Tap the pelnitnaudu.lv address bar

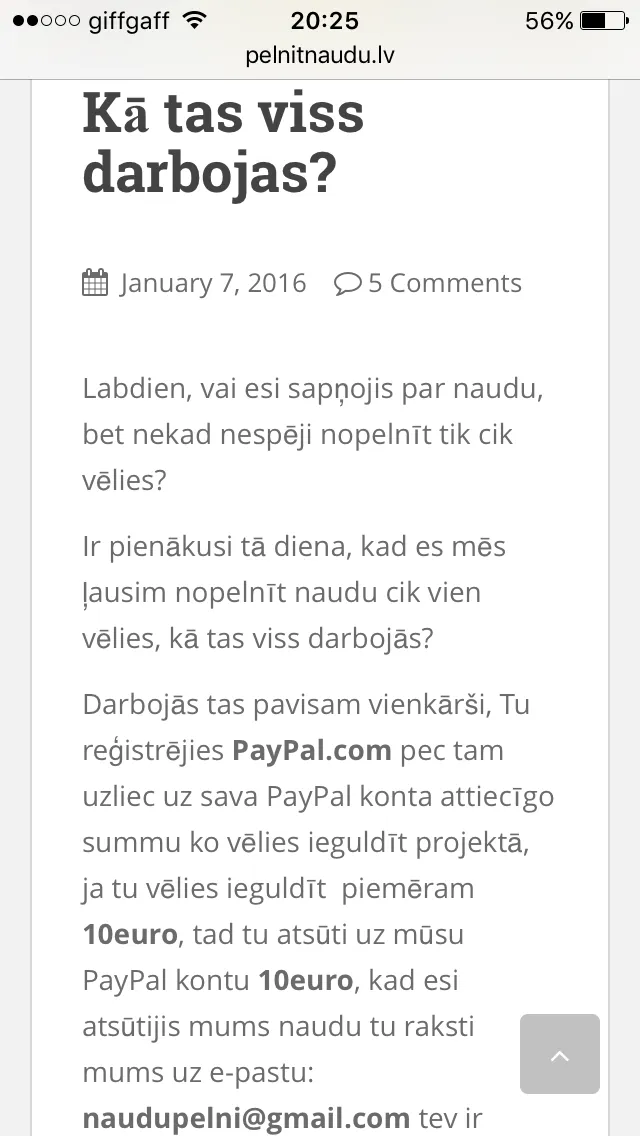320,56
